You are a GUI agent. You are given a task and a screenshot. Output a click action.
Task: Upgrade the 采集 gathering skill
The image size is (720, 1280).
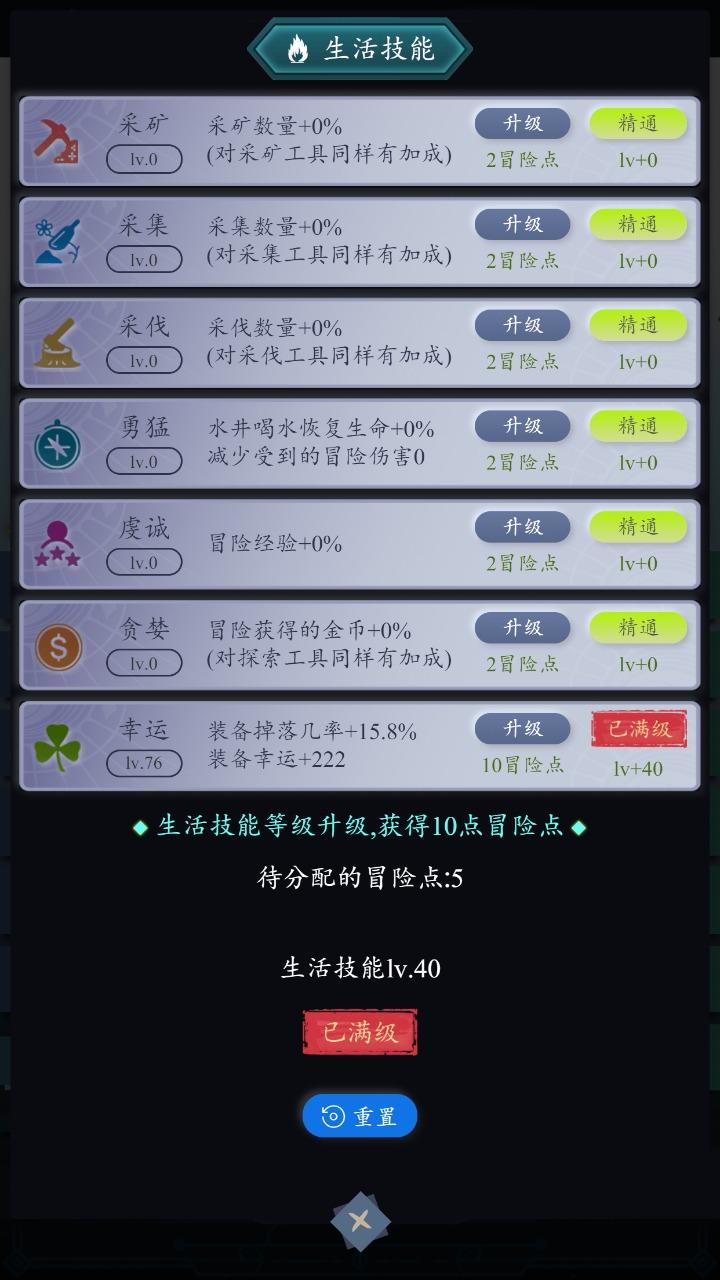click(x=522, y=224)
